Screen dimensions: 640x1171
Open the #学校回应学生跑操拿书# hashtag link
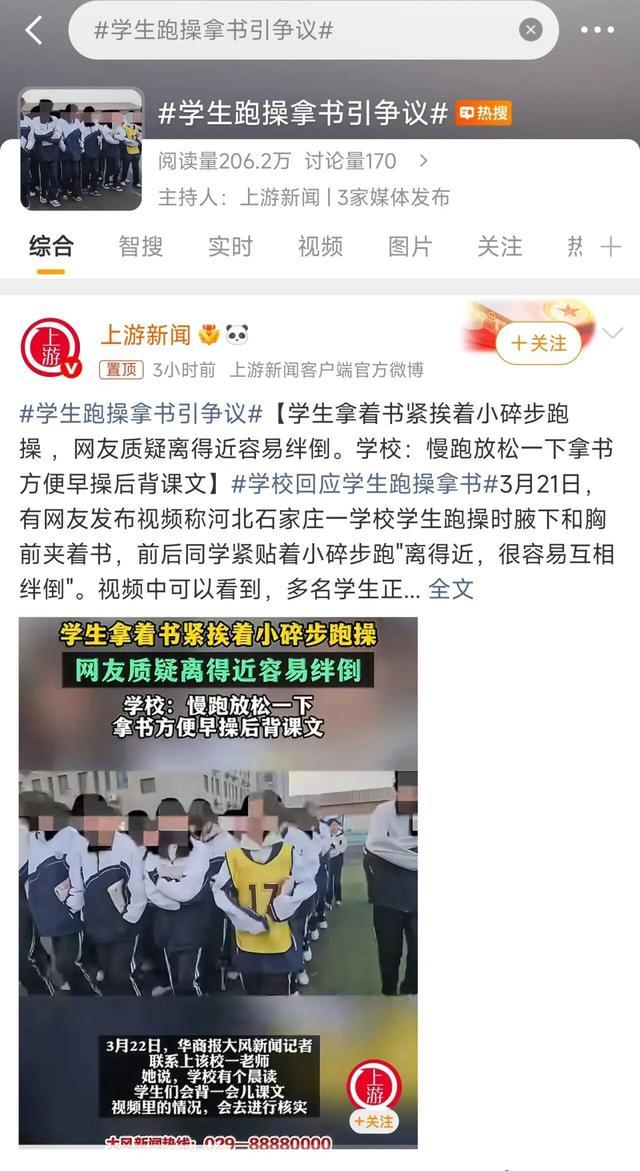click(364, 484)
